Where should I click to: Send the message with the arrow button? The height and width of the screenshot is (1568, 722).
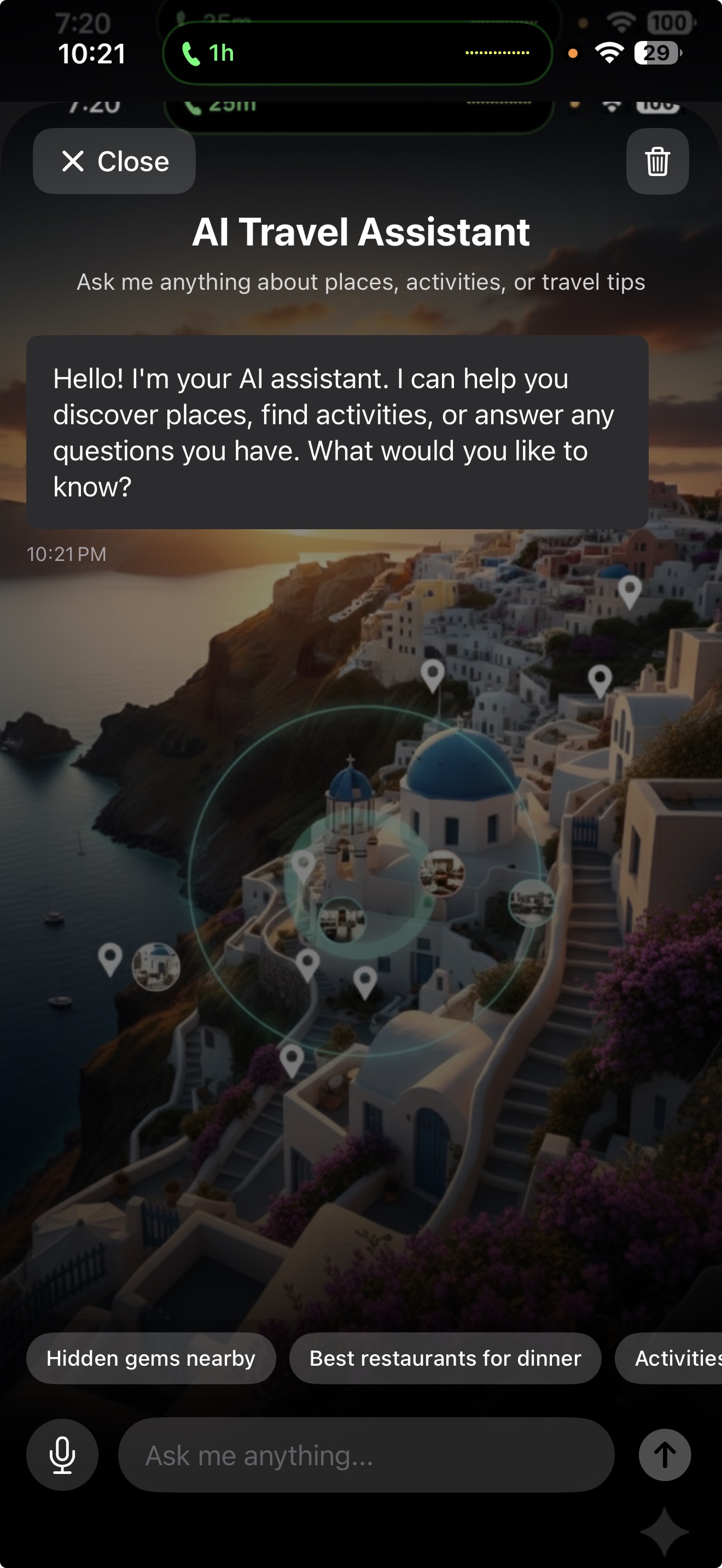[x=664, y=1455]
